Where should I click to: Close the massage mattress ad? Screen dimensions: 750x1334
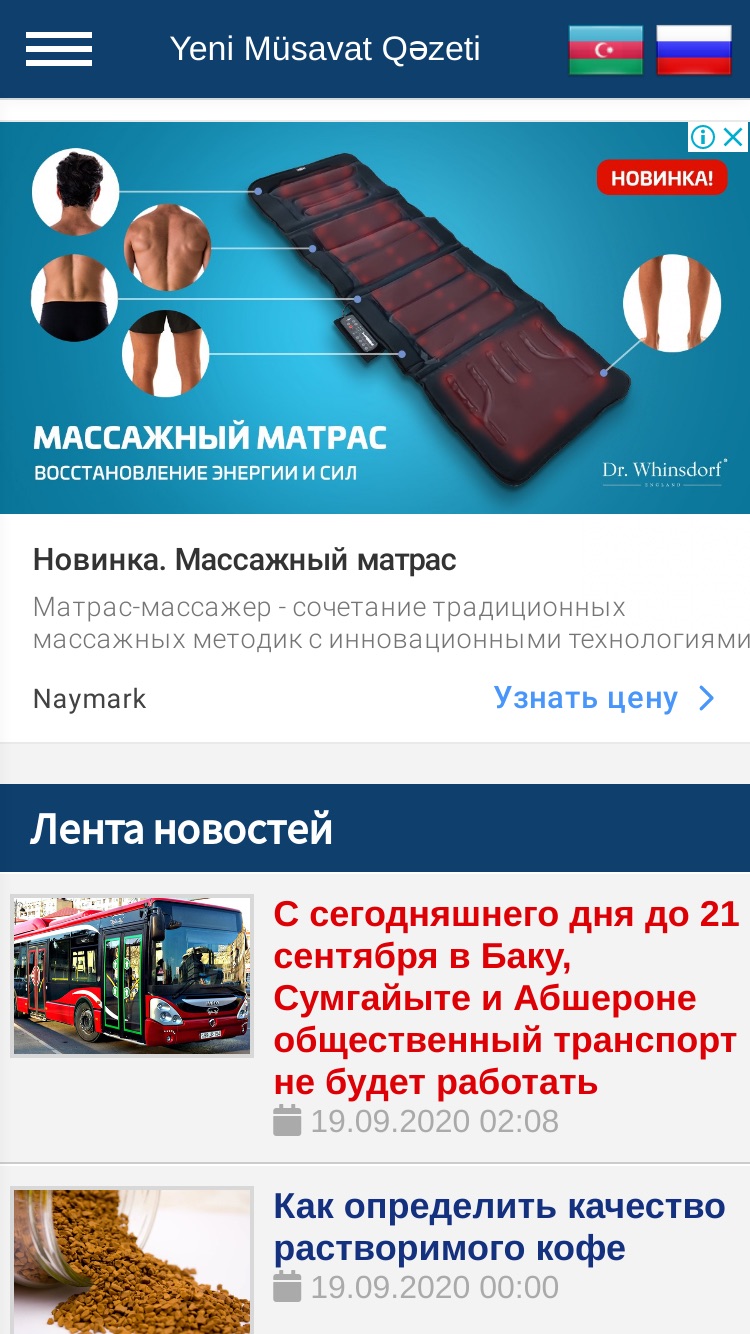click(734, 137)
